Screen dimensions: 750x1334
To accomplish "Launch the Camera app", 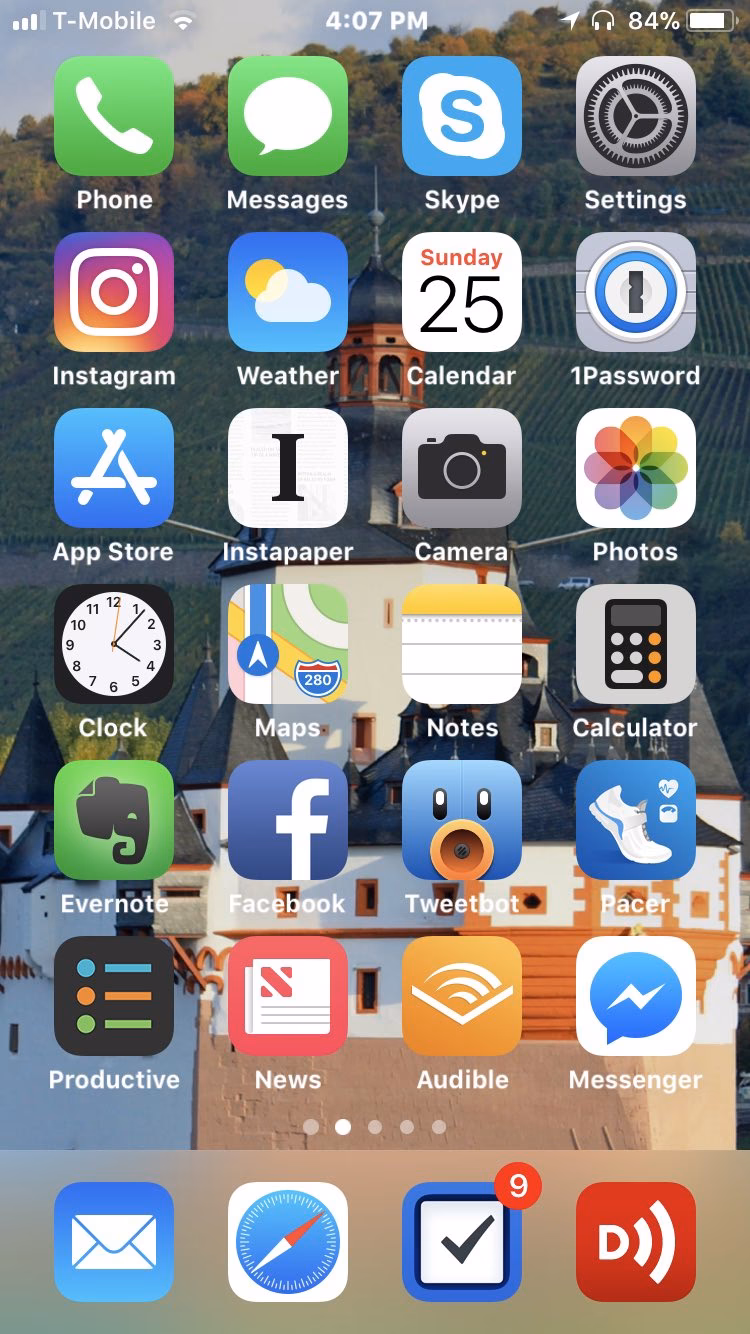I will 461,468.
